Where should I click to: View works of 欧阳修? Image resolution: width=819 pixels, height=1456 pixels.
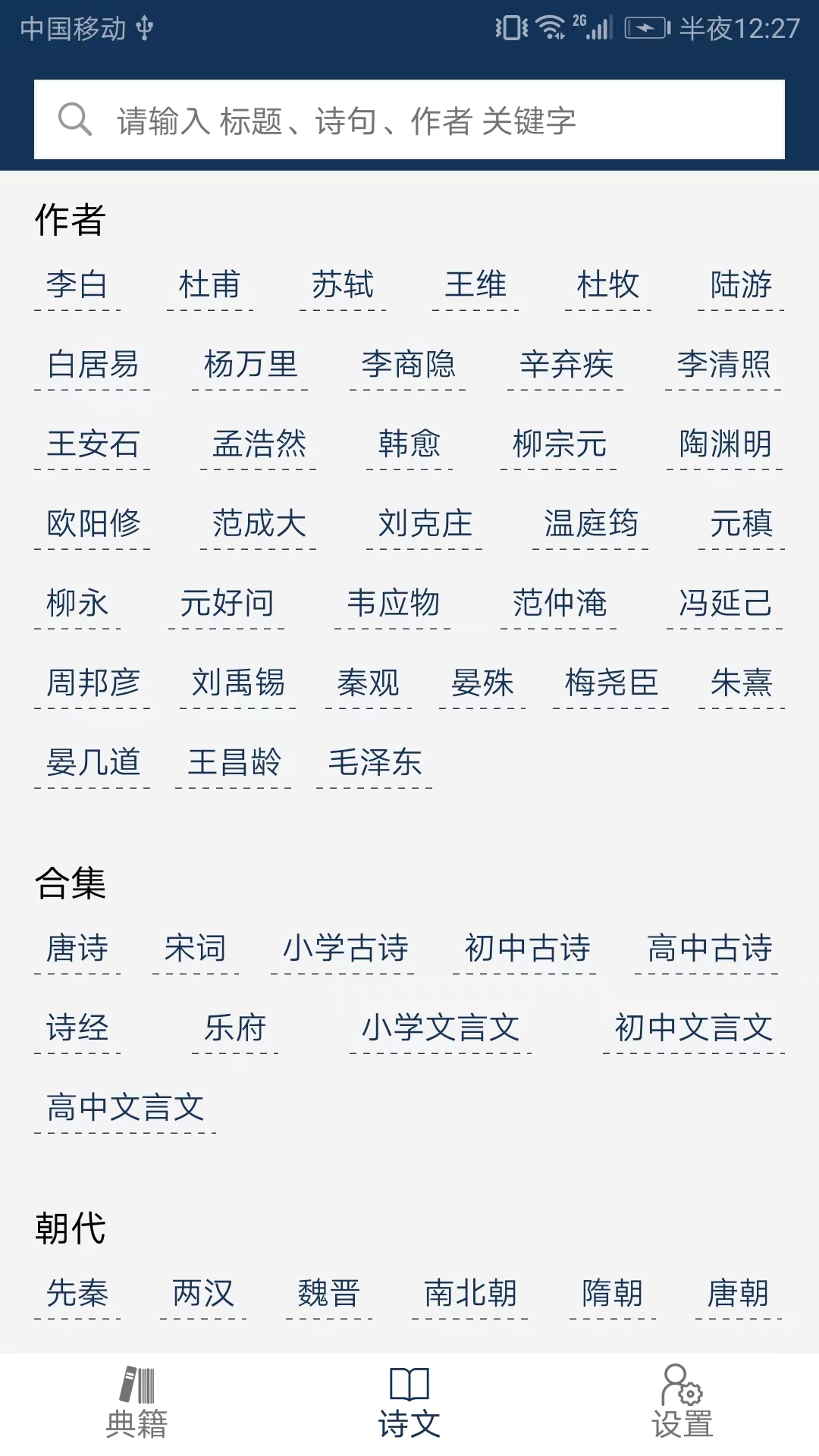click(93, 524)
